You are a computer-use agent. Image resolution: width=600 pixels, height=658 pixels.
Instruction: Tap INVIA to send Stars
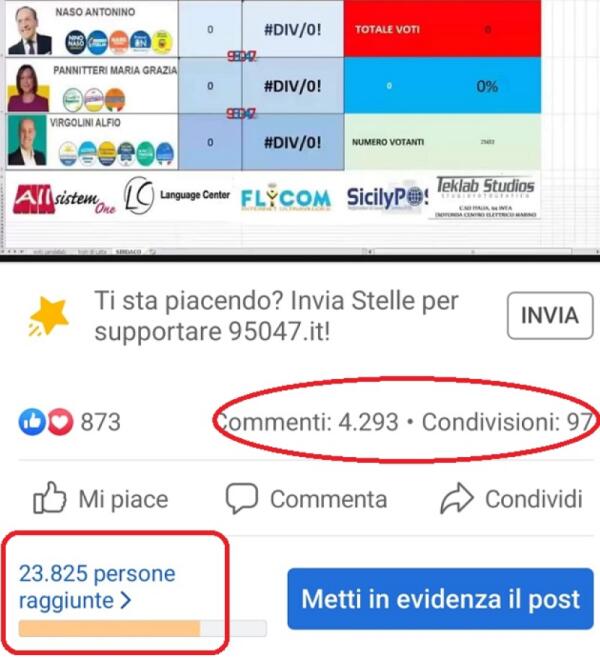click(x=549, y=316)
